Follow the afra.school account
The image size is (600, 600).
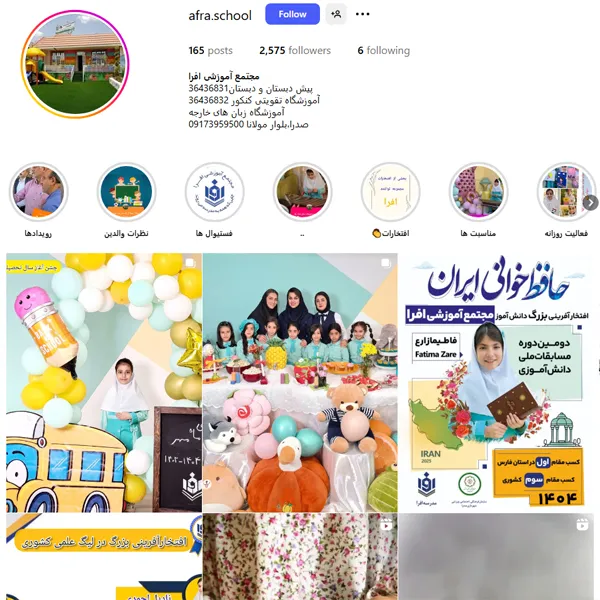point(292,14)
